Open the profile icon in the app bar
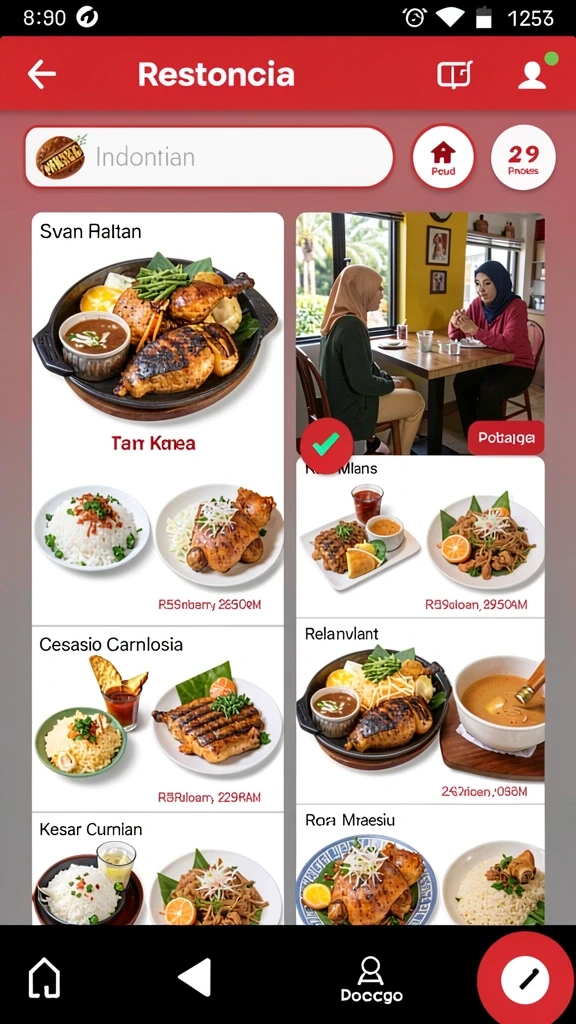 tap(533, 74)
